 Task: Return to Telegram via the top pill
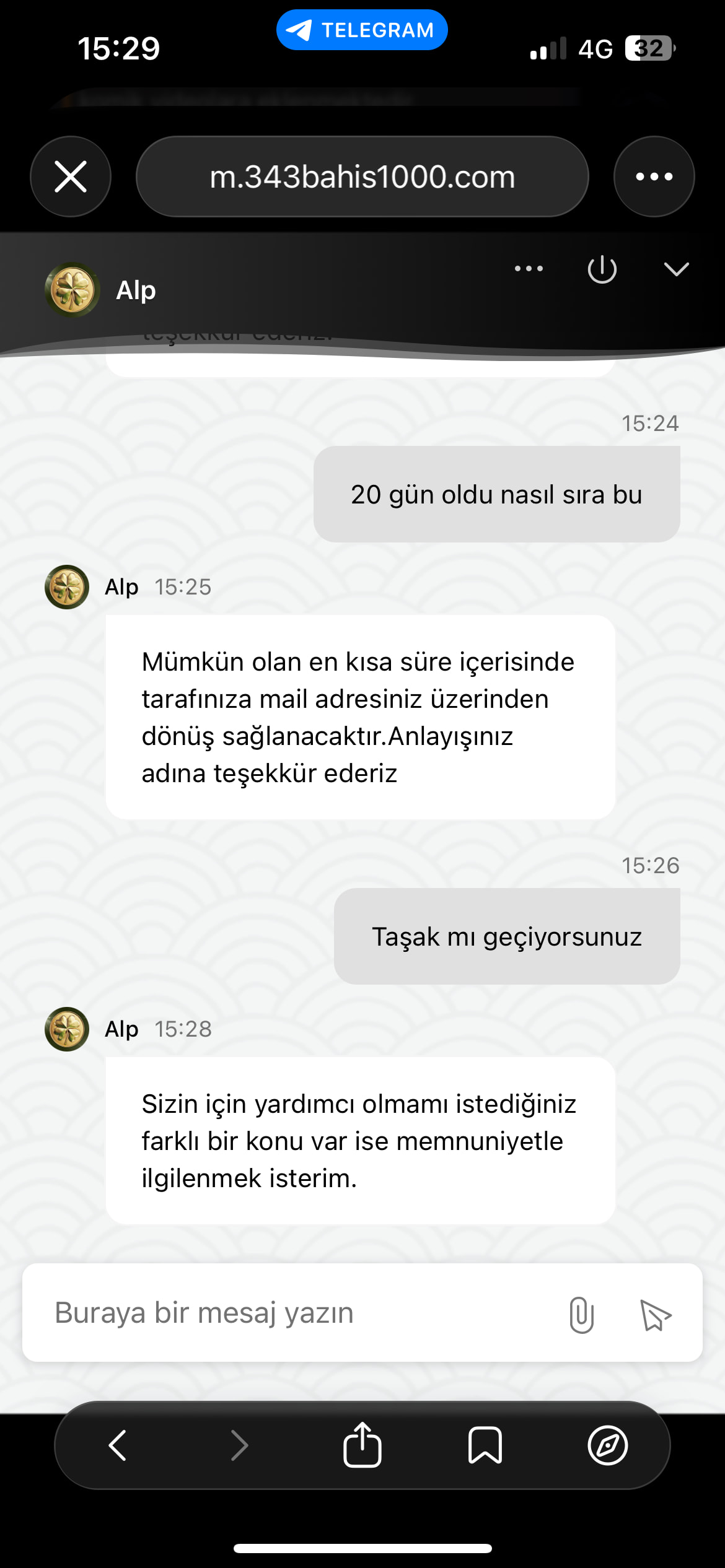pos(362,30)
